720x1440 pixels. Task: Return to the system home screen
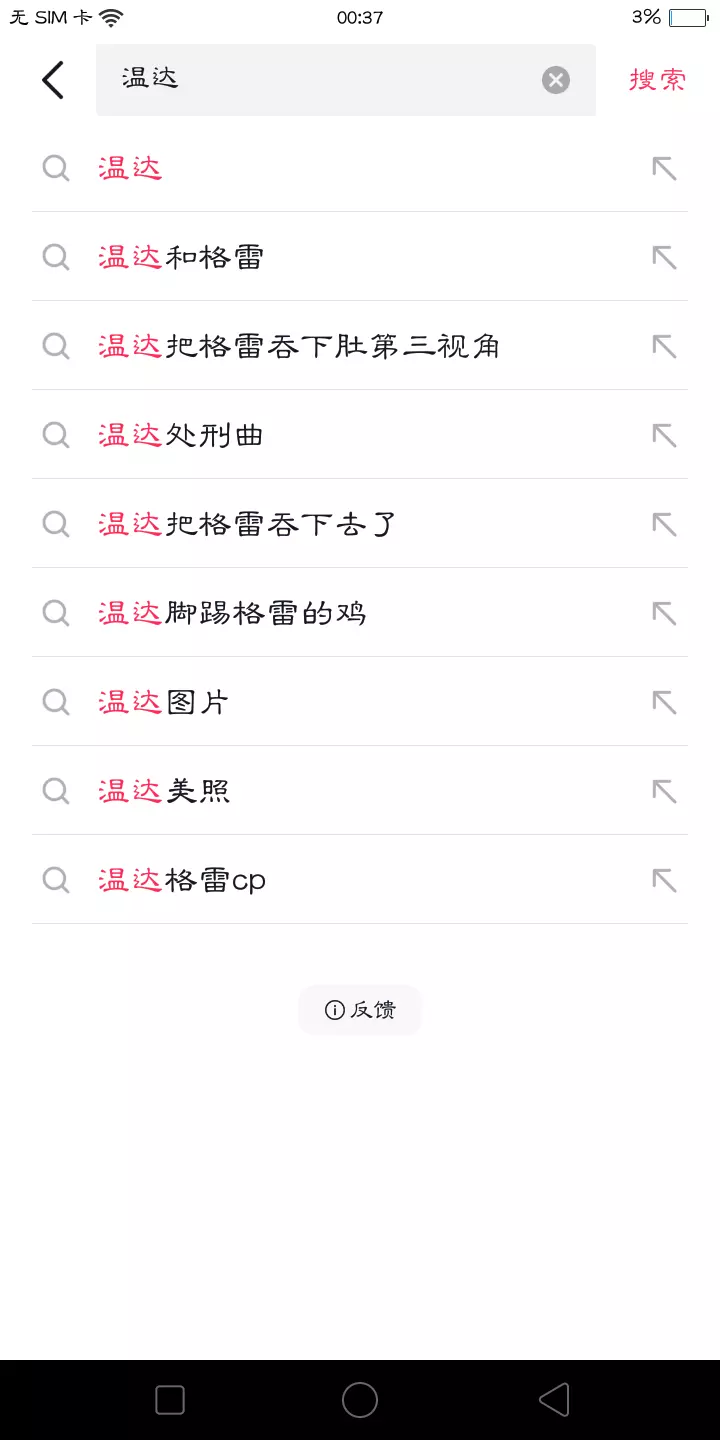[360, 1400]
